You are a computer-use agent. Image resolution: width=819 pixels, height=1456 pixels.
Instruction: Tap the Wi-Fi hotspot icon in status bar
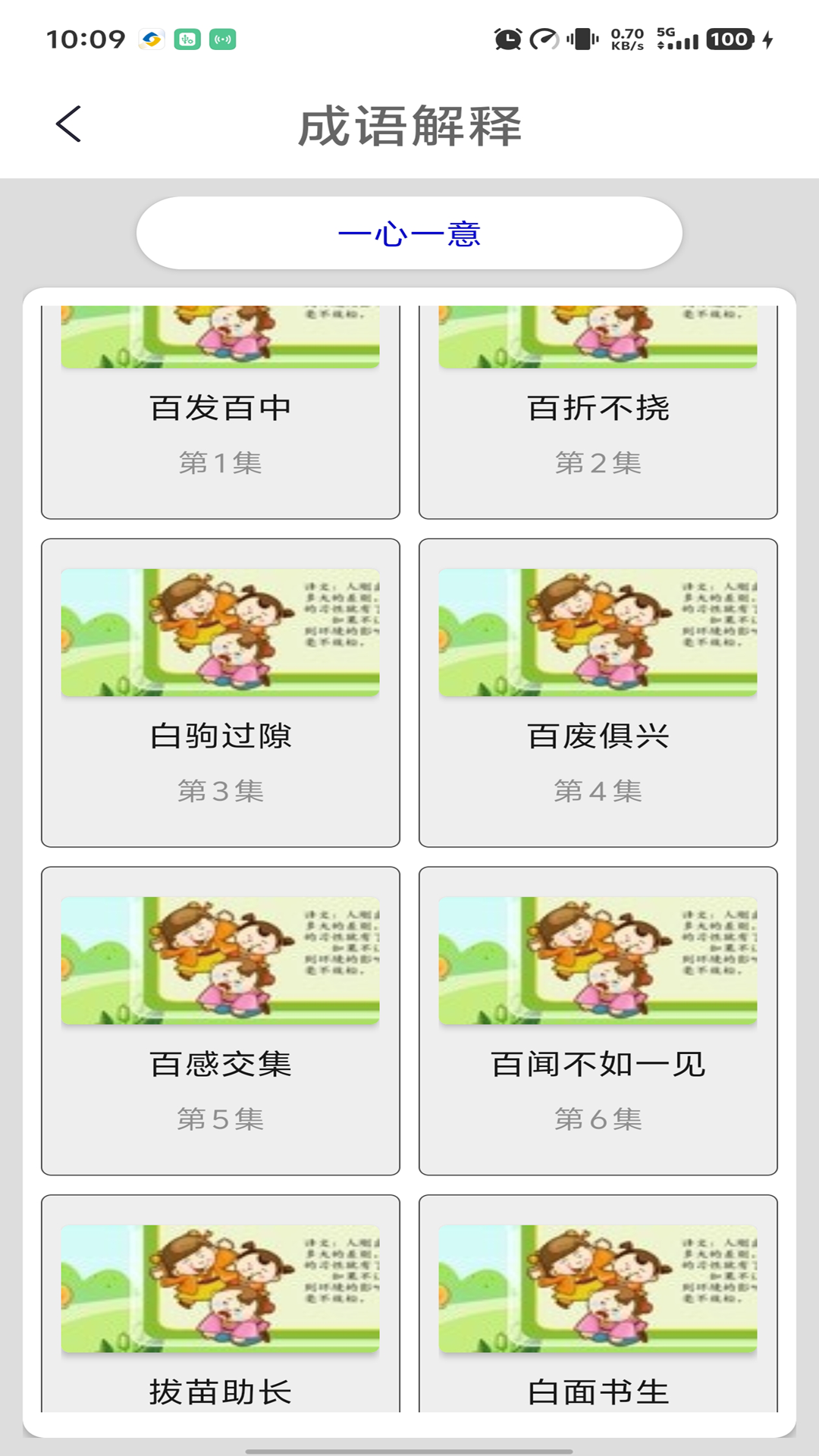tap(223, 39)
